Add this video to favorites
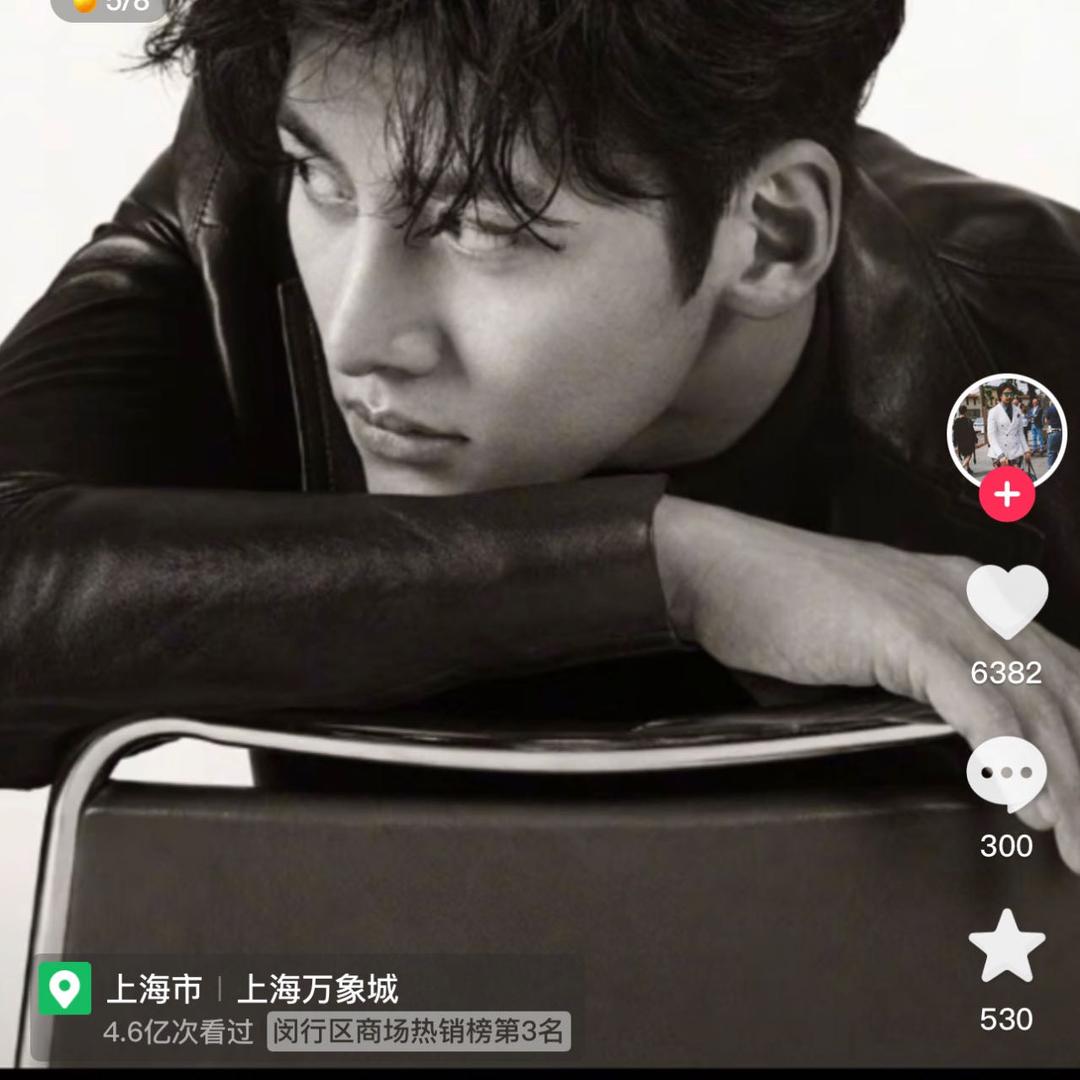 coord(1006,947)
